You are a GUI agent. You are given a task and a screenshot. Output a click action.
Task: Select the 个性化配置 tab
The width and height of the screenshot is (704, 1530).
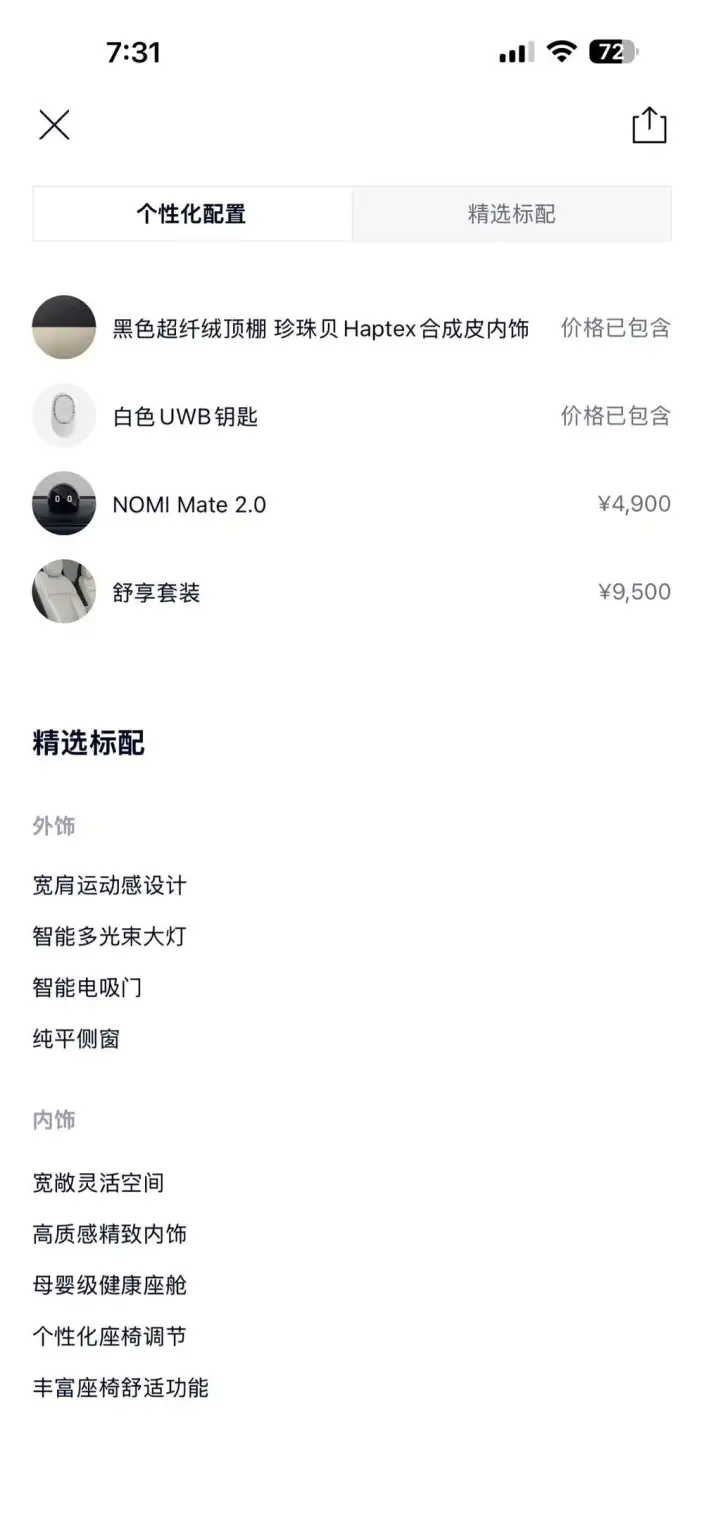tap(192, 213)
